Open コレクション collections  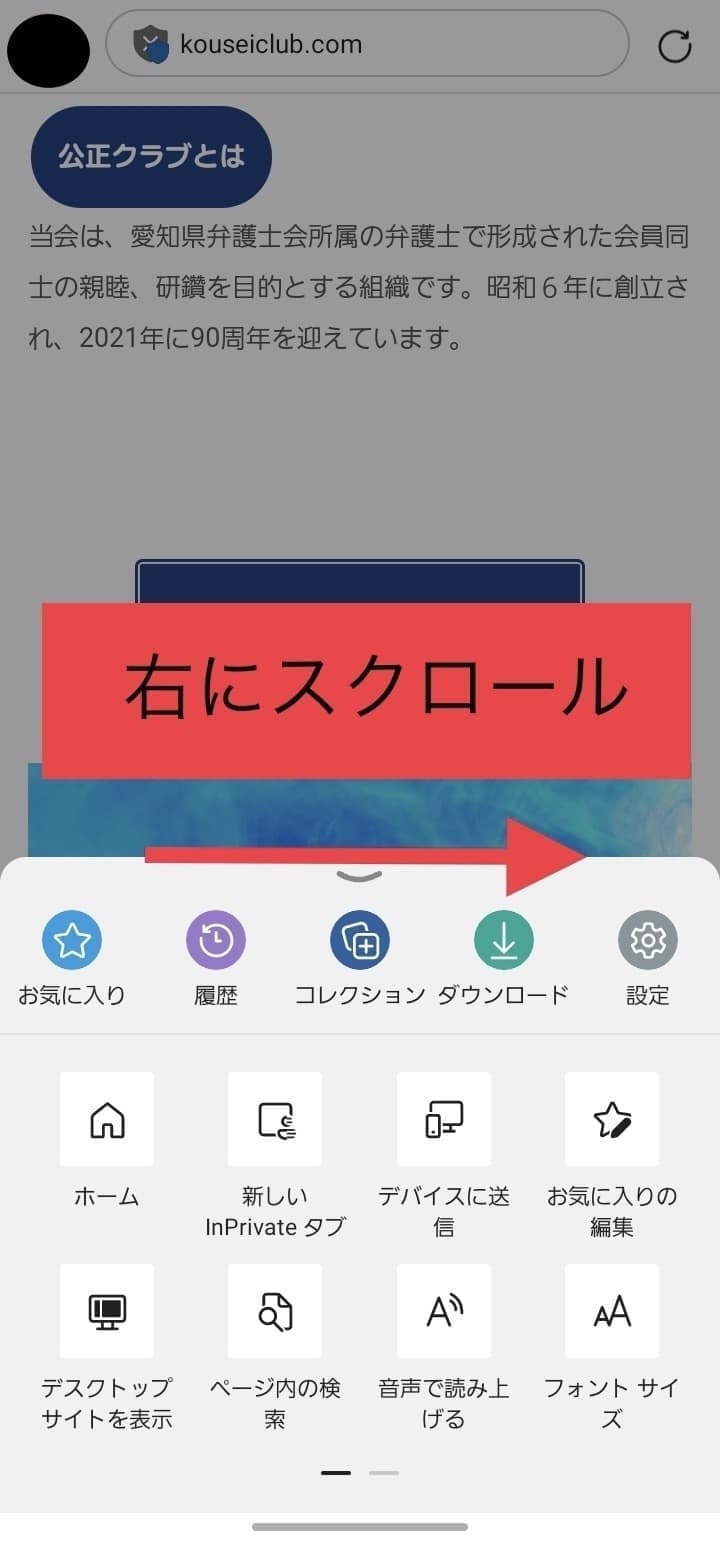(360, 941)
